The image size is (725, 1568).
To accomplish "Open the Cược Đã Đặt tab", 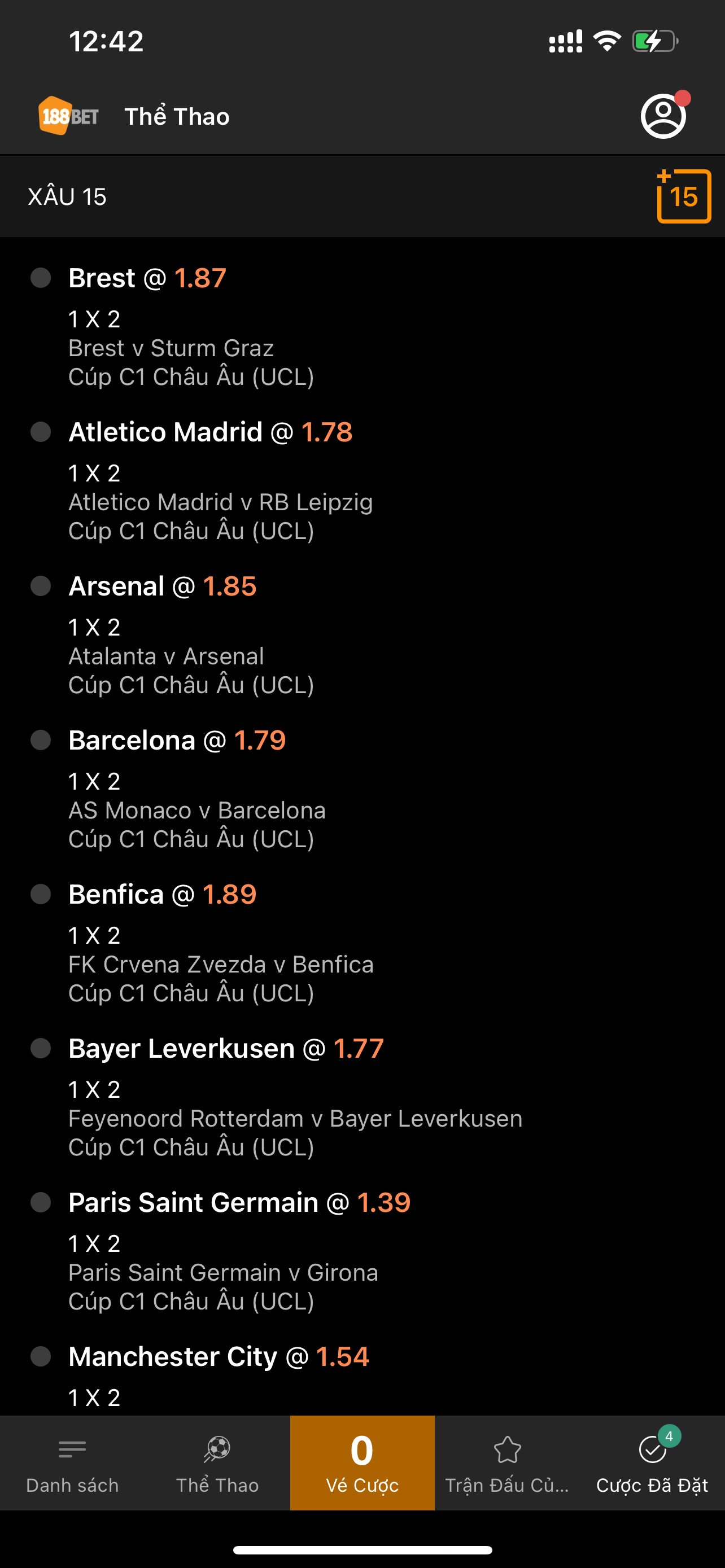I will tap(652, 1462).
